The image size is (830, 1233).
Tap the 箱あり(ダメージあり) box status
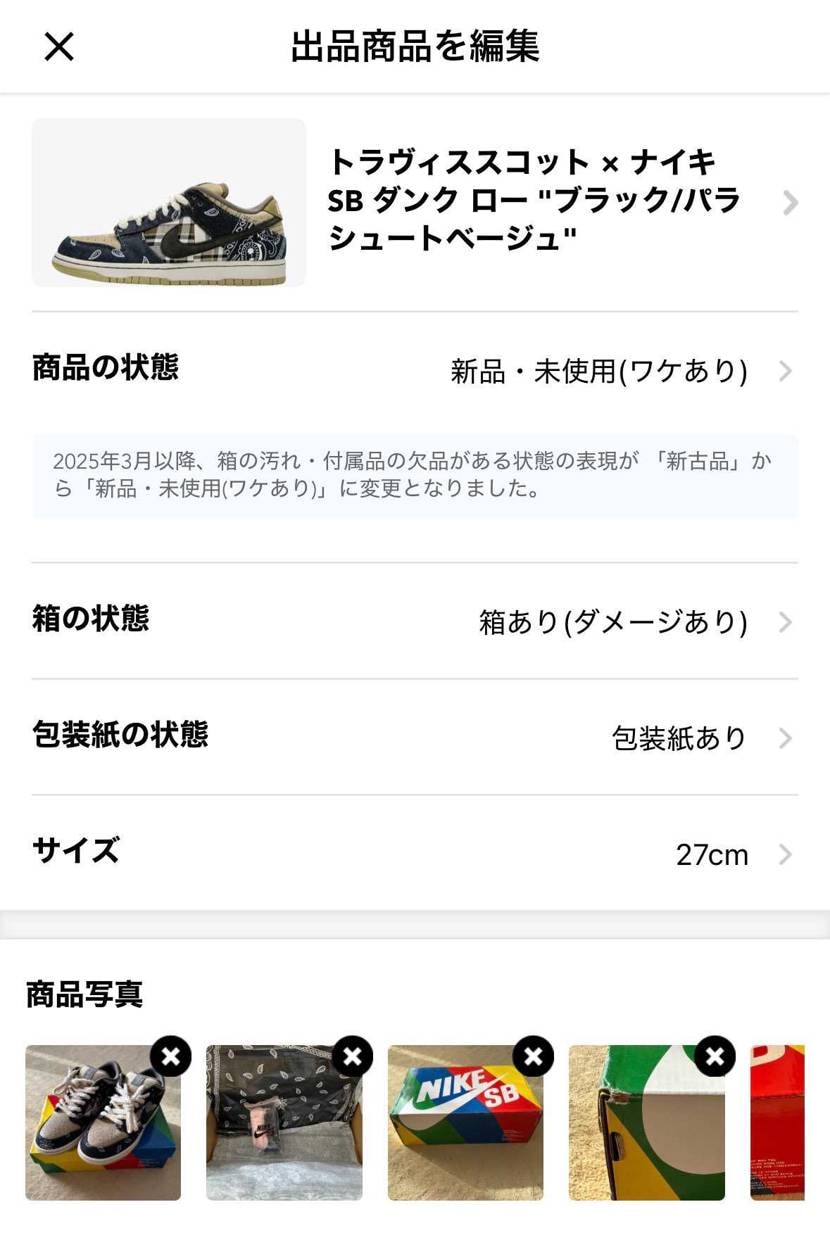(613, 620)
